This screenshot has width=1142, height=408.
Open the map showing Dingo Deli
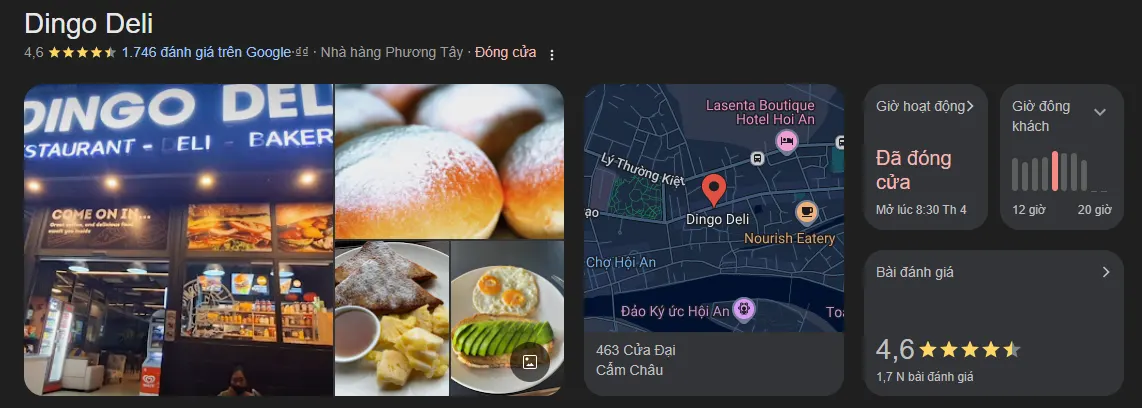pos(714,207)
